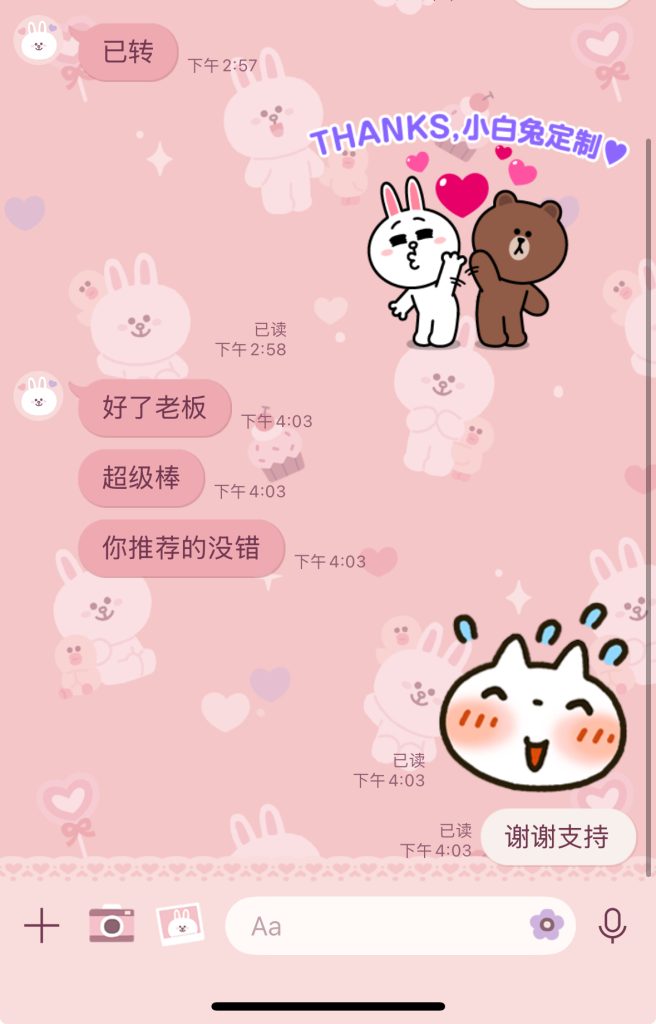The image size is (656, 1024).
Task: Open contact avatar beside 好了老板 message
Action: [x=39, y=397]
